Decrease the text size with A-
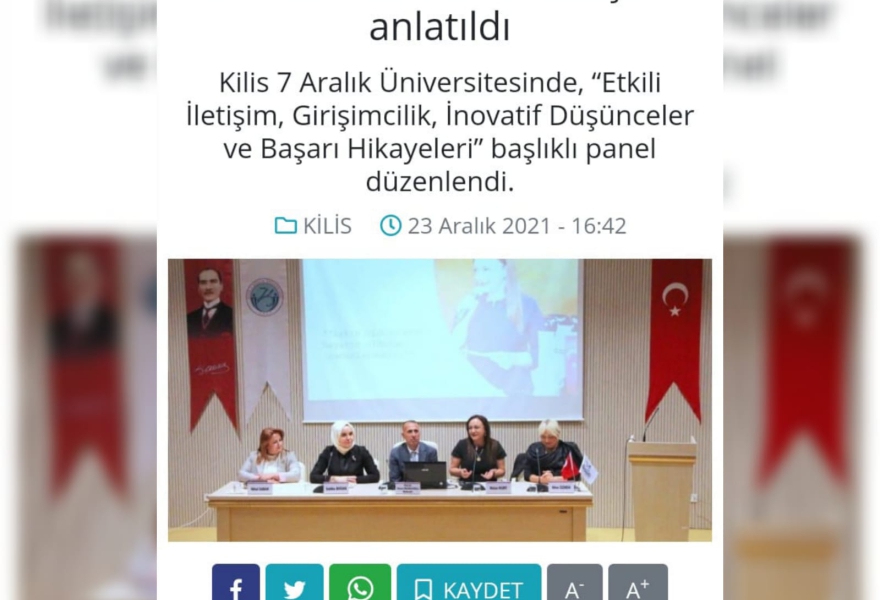The height and width of the screenshot is (600, 880). coord(574,585)
